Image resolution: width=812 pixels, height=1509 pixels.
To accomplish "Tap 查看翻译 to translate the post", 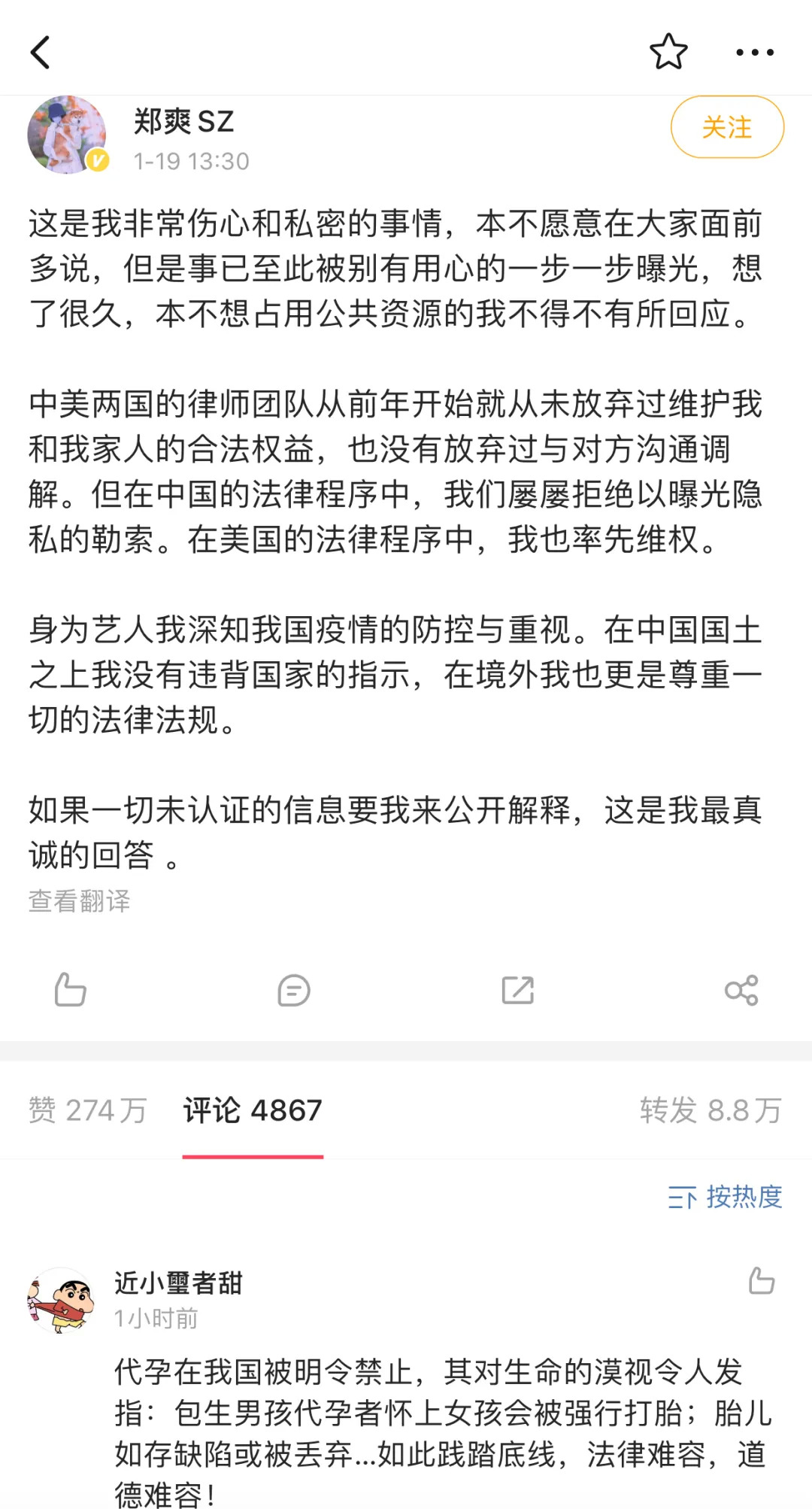I will (x=80, y=900).
